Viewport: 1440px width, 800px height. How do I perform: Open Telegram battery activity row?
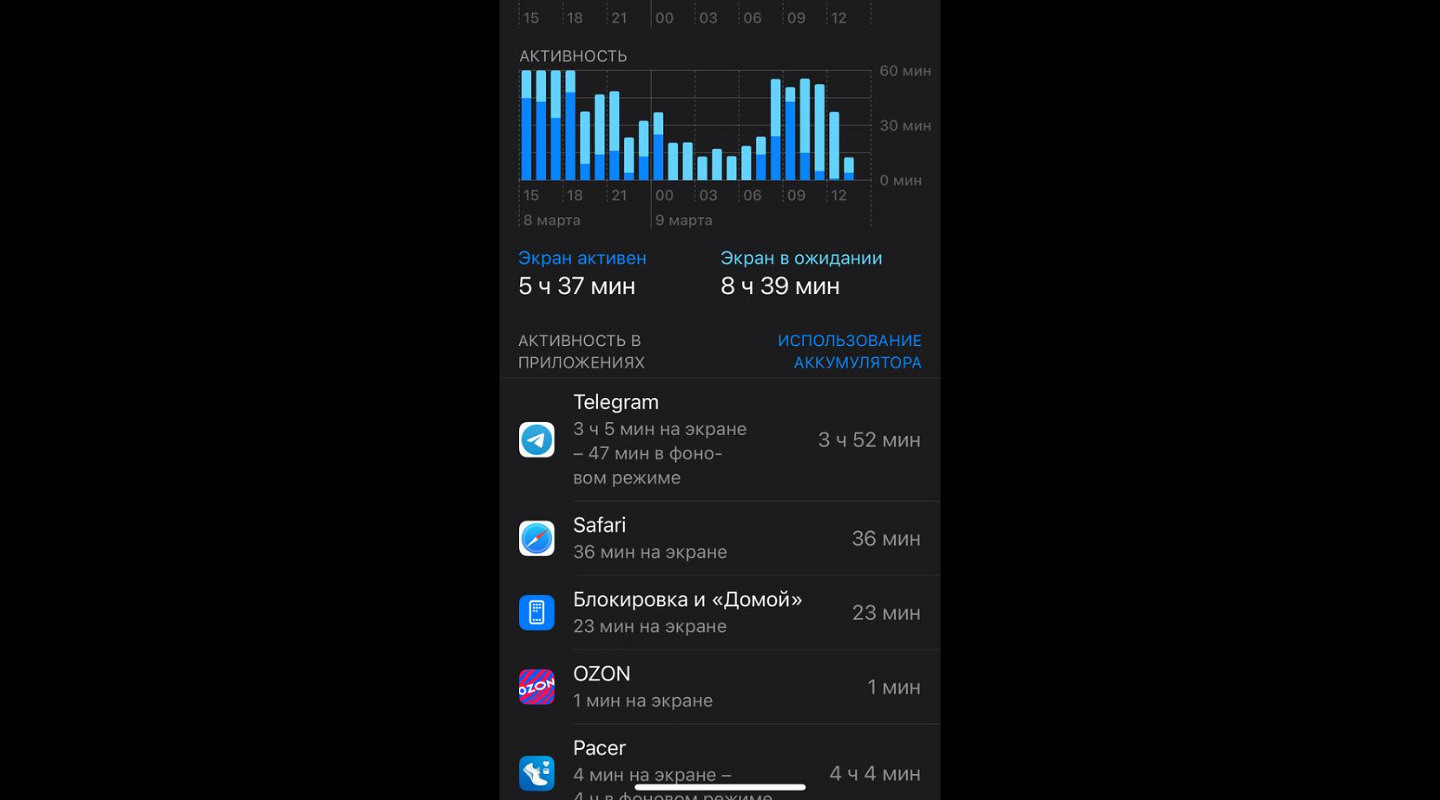(720, 440)
